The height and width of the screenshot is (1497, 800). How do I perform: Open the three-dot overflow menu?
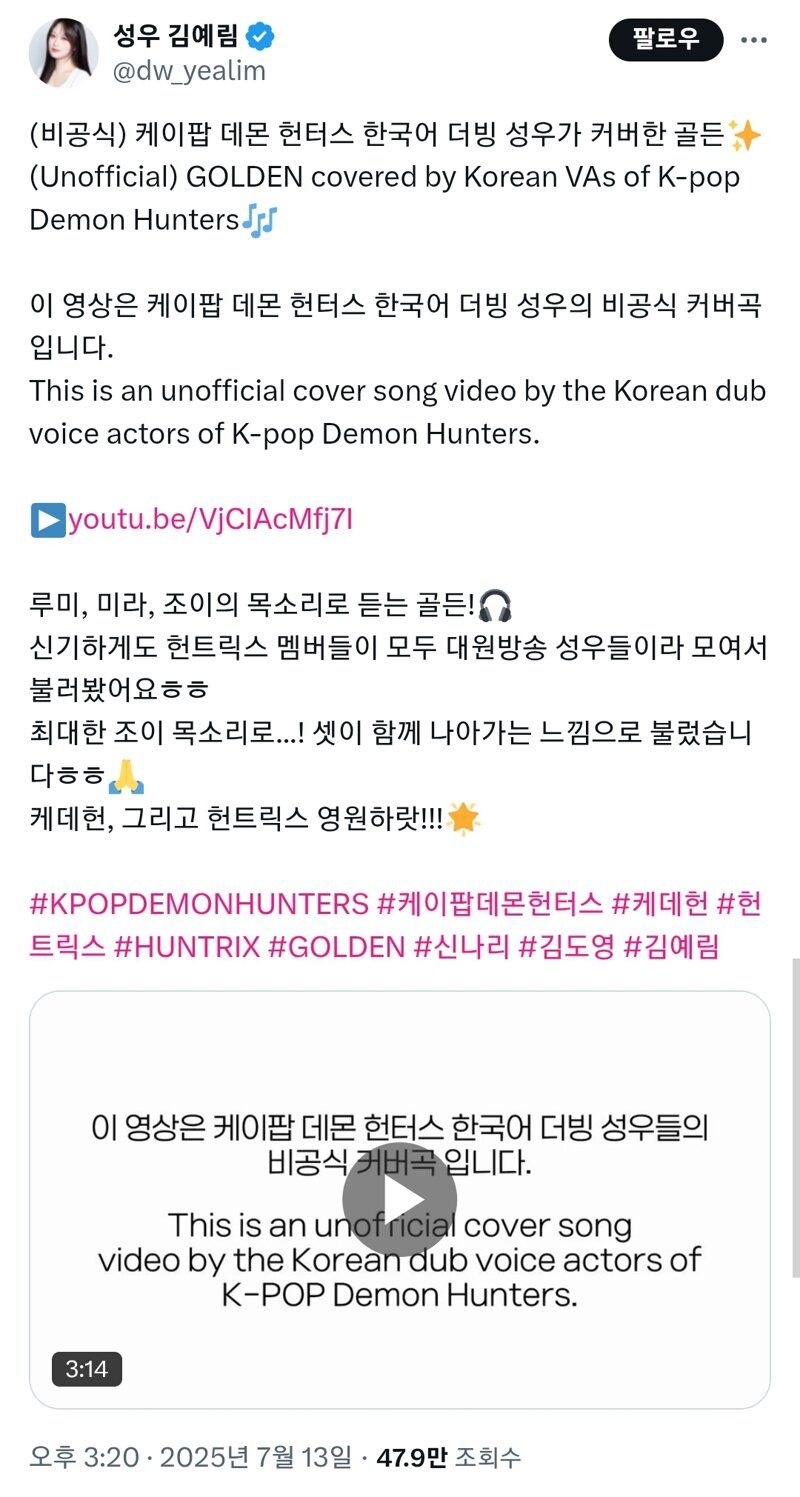tap(754, 40)
